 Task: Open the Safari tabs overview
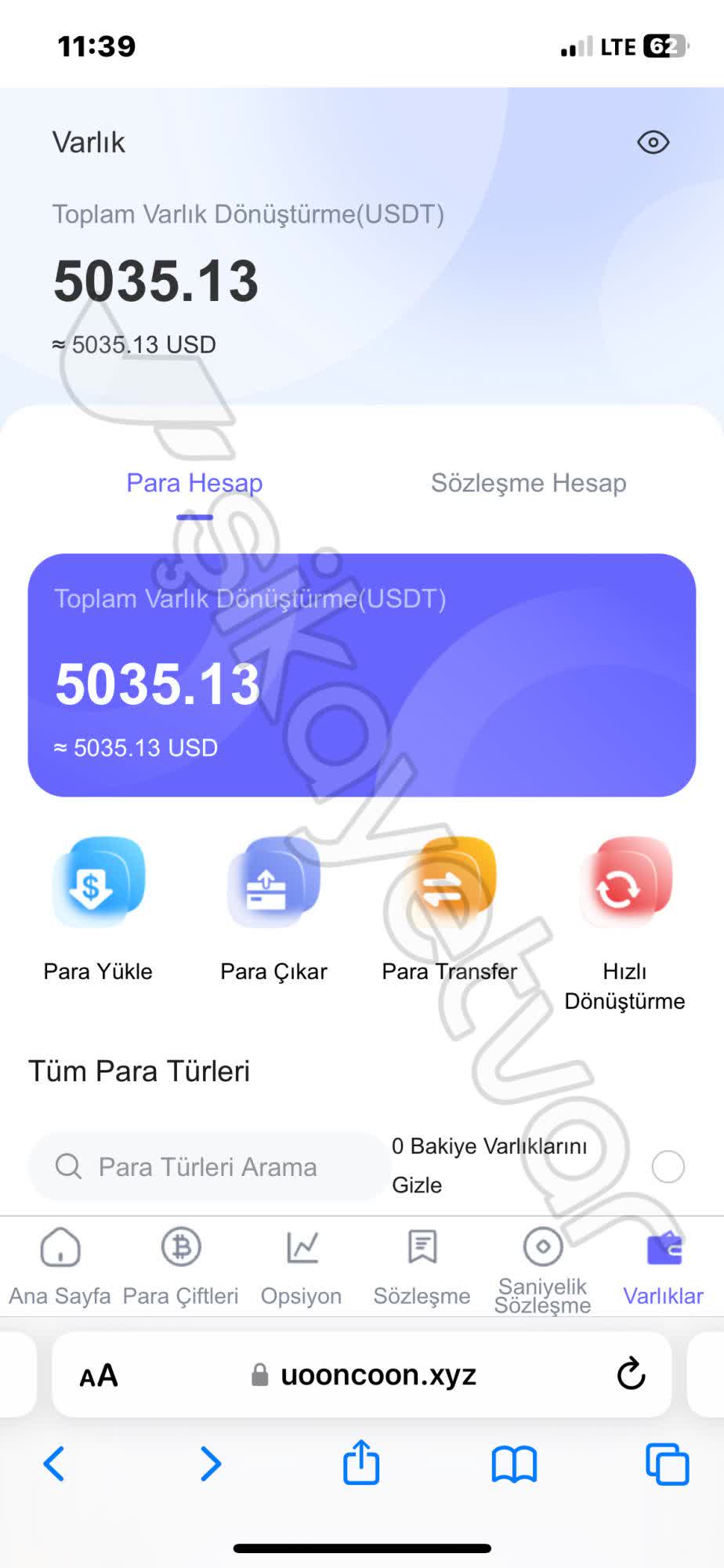tap(665, 1465)
